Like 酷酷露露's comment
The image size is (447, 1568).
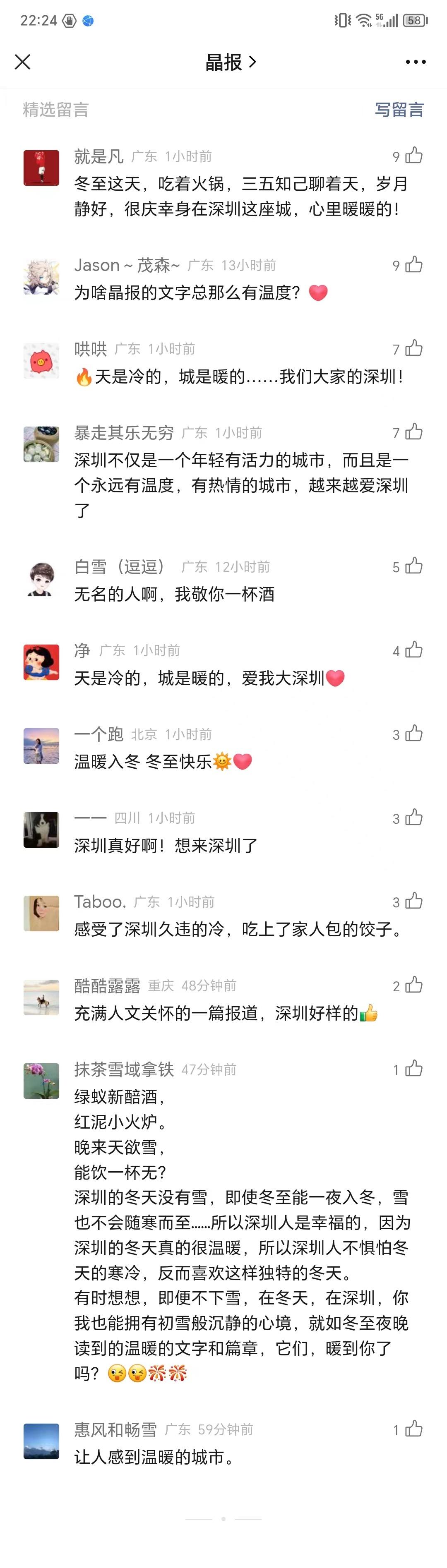[414, 985]
